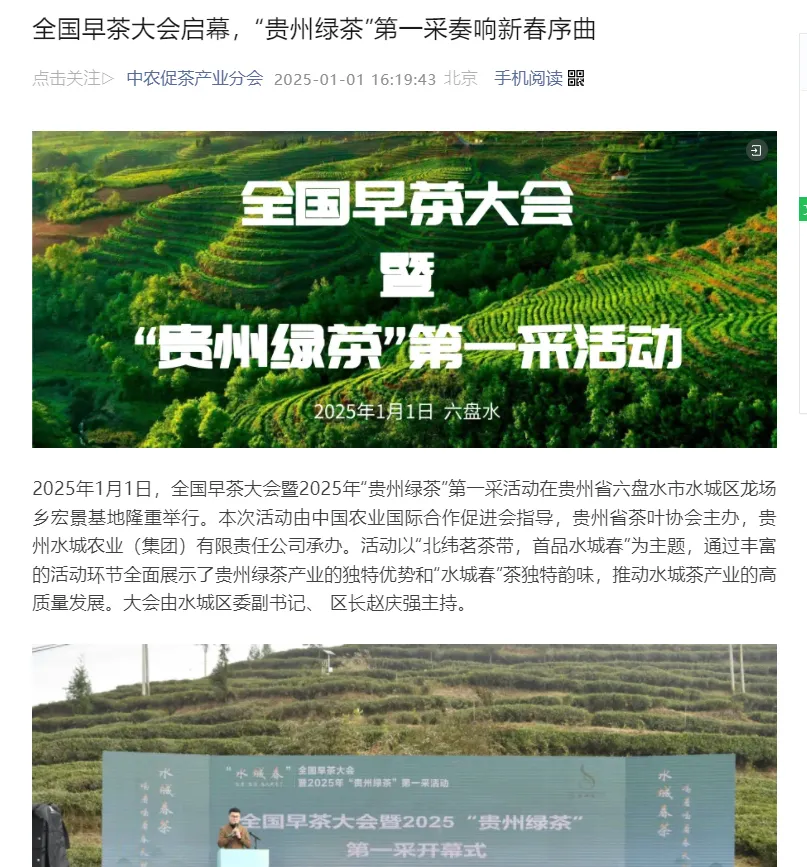
Task: View the opening ceremony photo
Action: tap(404, 755)
